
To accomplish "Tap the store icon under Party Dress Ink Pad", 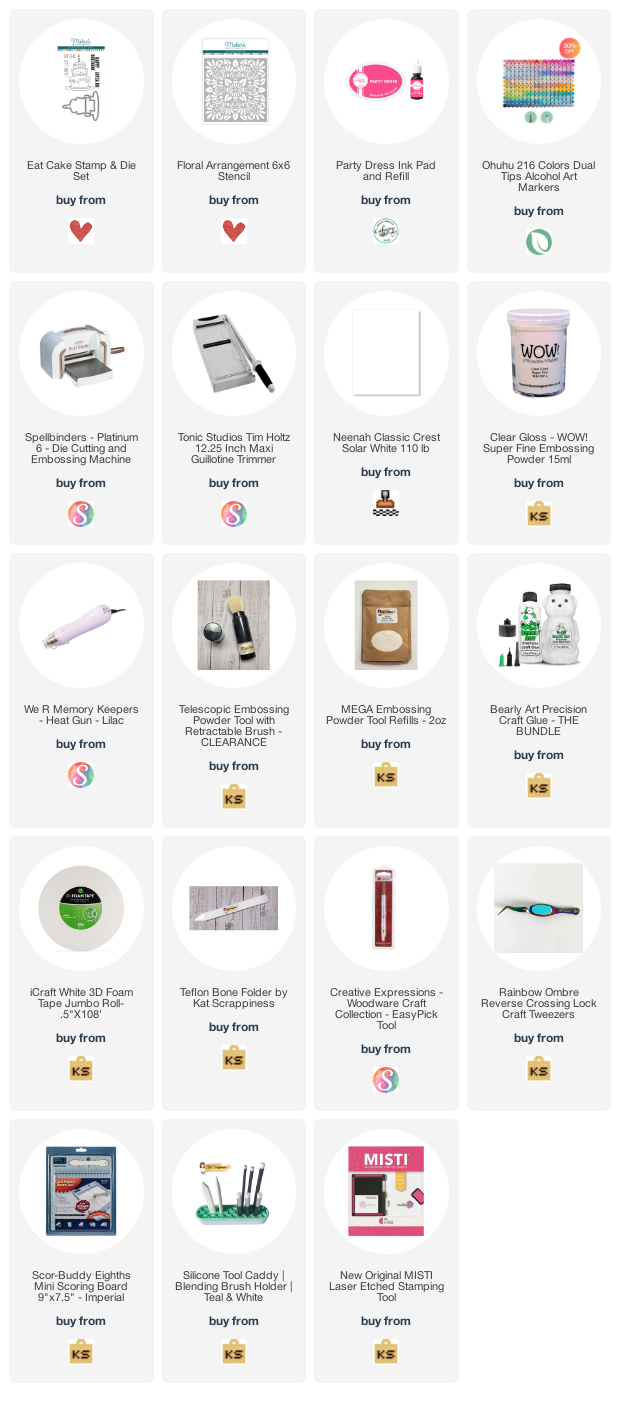I will tap(386, 231).
